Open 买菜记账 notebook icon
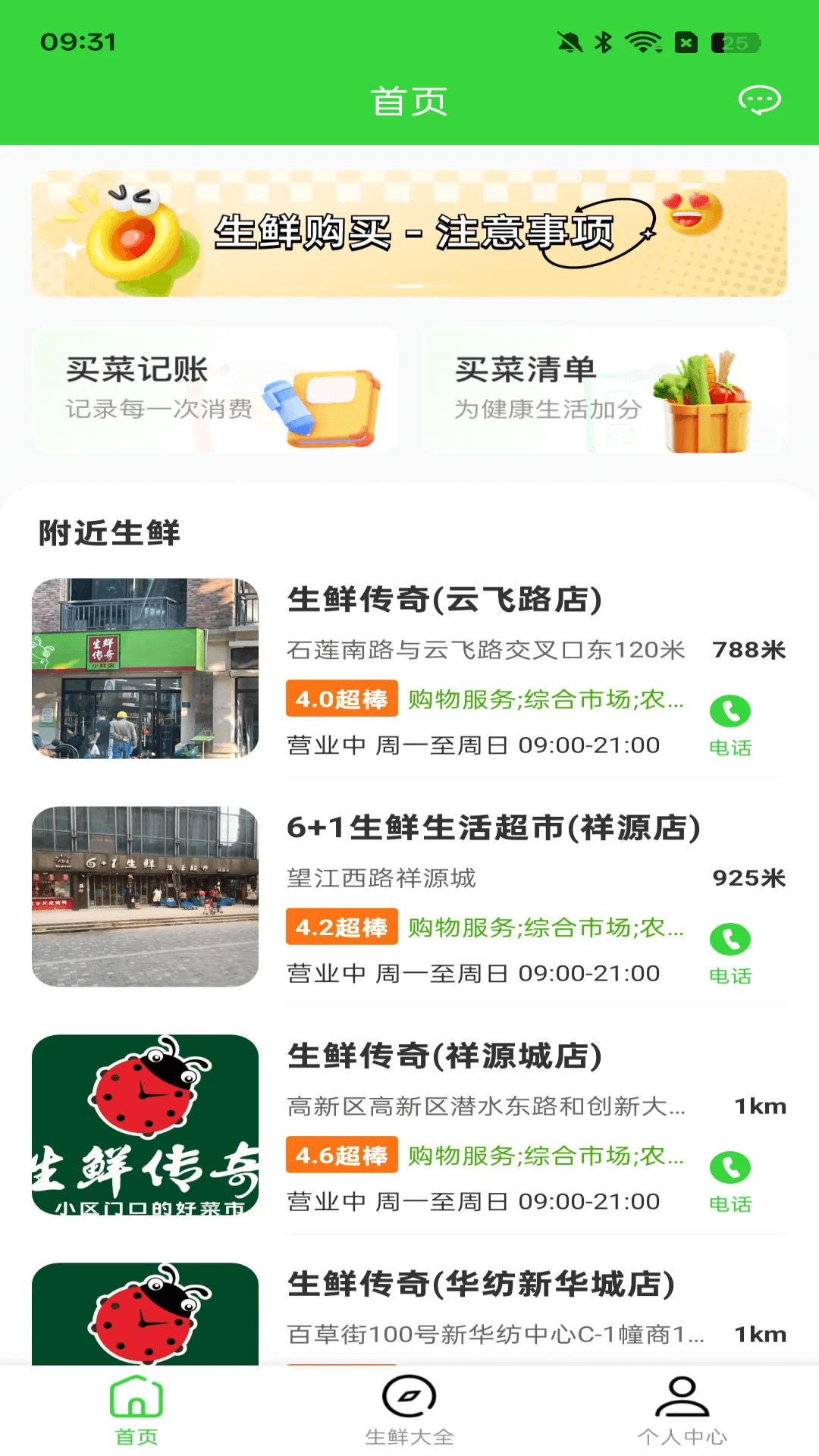 pos(326,409)
